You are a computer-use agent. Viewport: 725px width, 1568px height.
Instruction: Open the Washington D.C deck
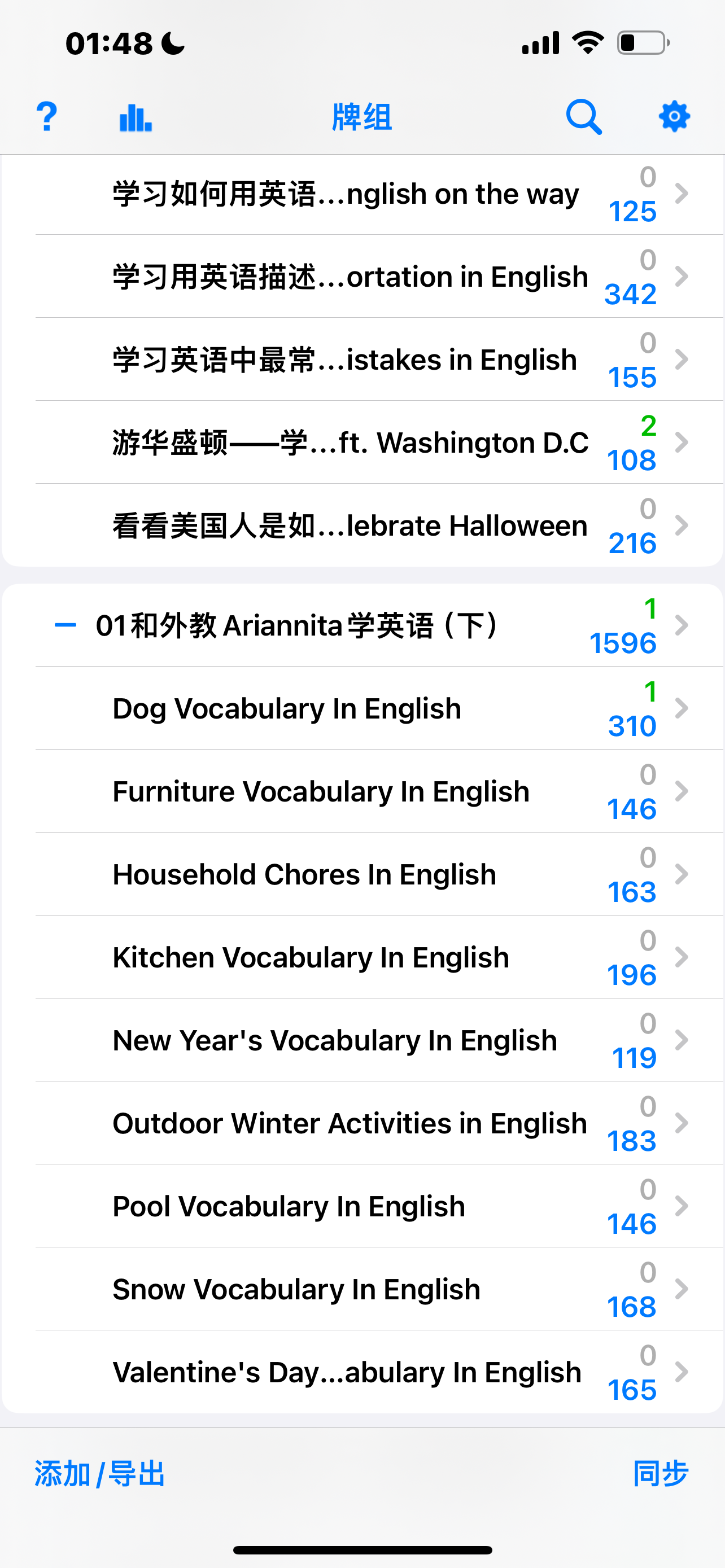click(350, 443)
